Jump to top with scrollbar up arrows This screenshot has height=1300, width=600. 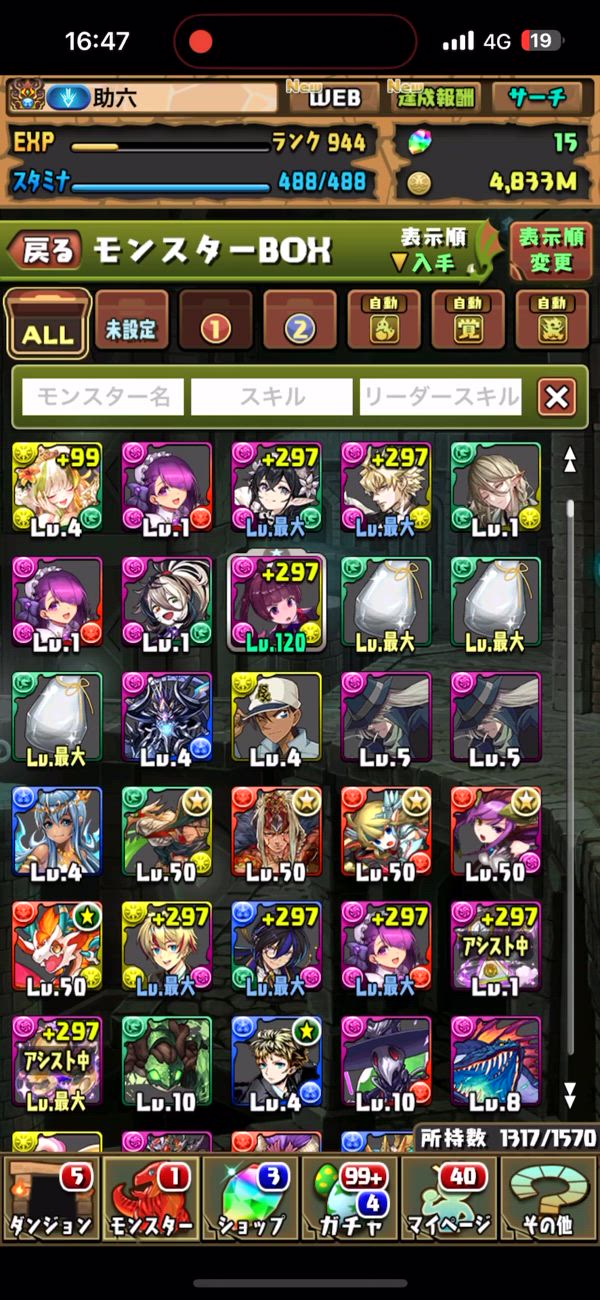click(x=570, y=460)
